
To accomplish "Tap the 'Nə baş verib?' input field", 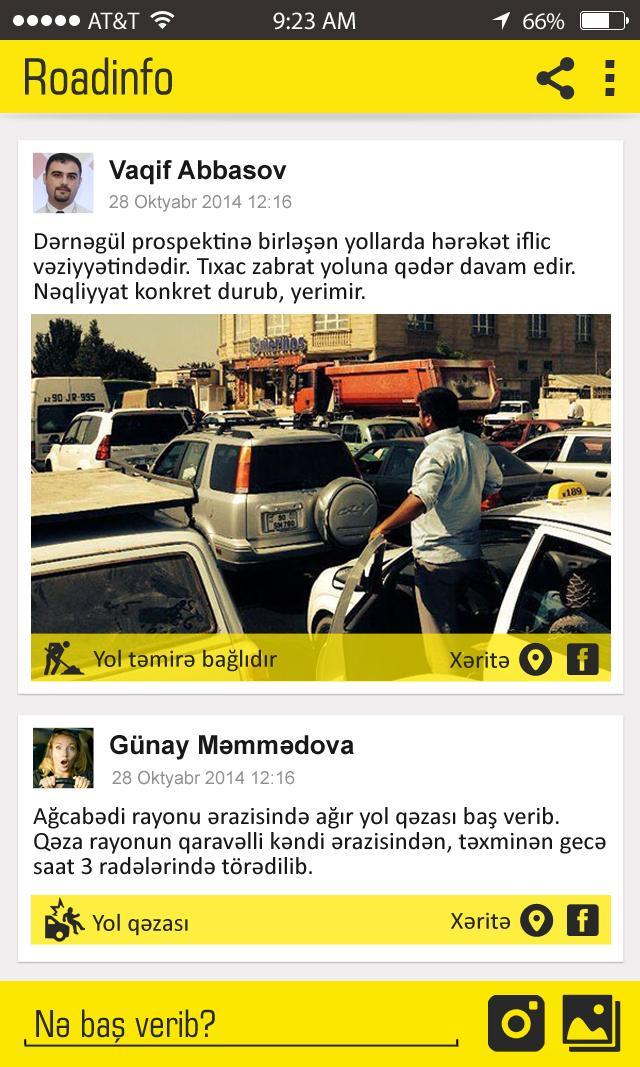I will pos(240,1025).
